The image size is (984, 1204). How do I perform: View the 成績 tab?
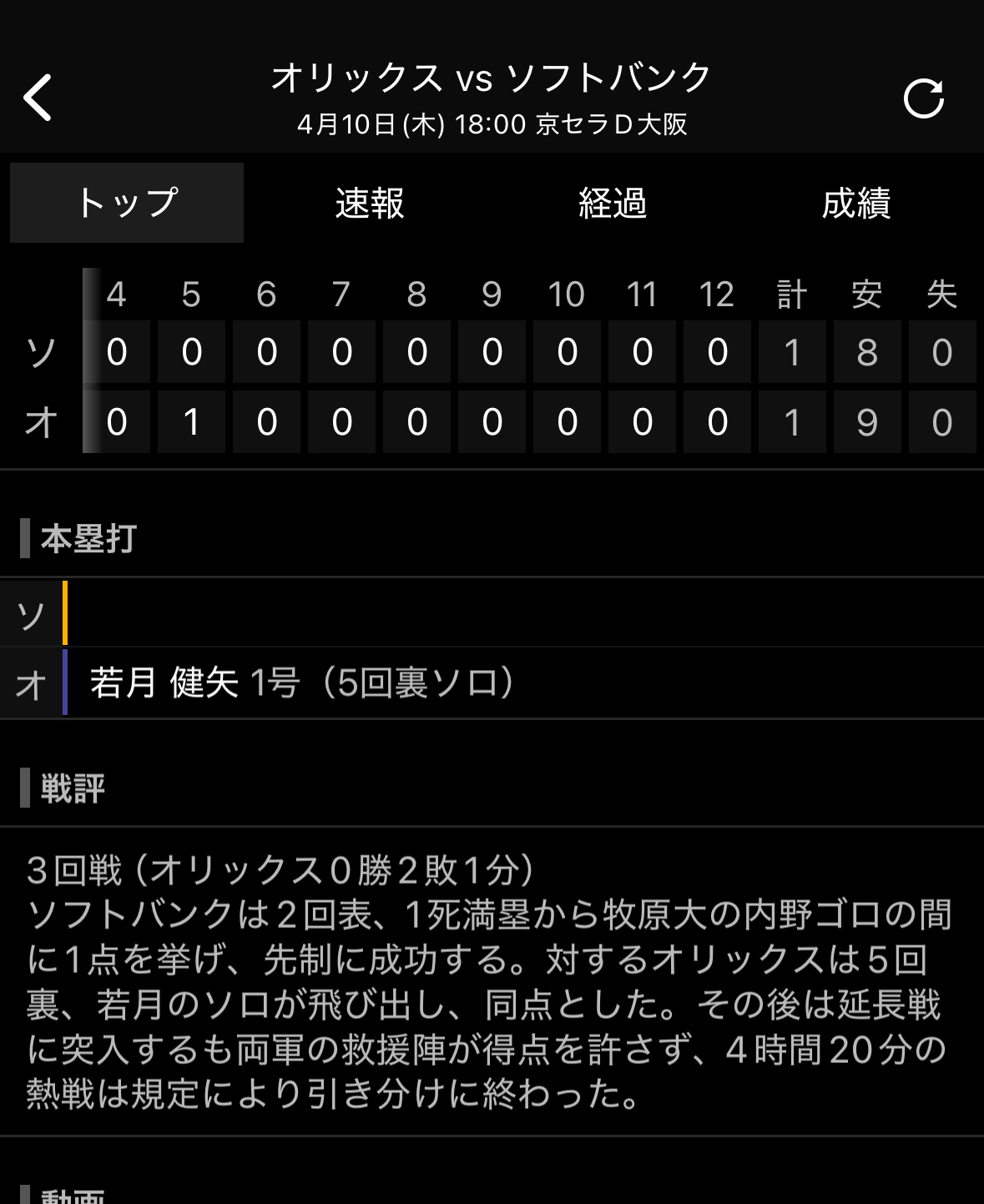pyautogui.click(x=856, y=203)
